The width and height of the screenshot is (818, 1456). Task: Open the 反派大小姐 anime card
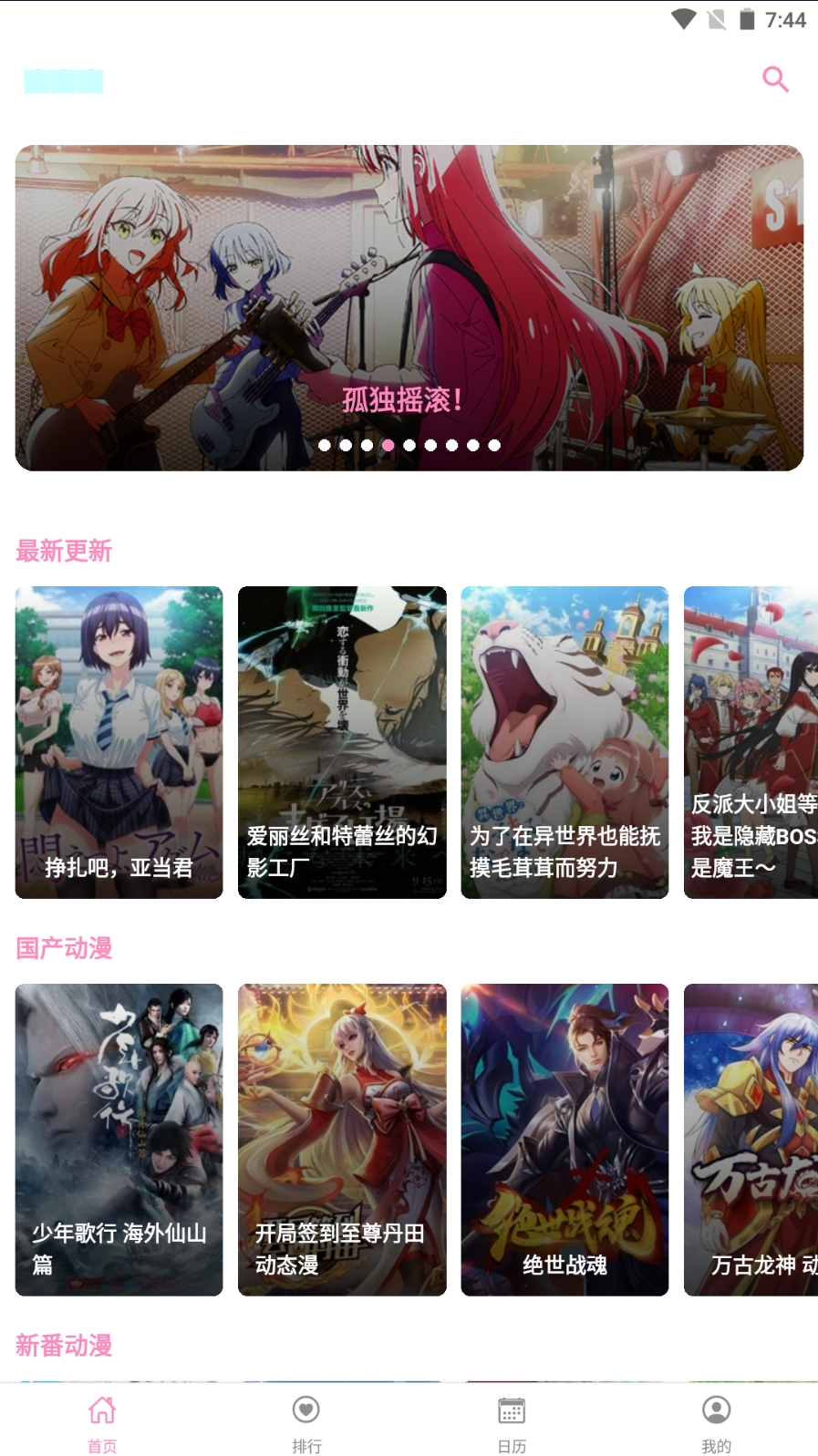(x=751, y=742)
